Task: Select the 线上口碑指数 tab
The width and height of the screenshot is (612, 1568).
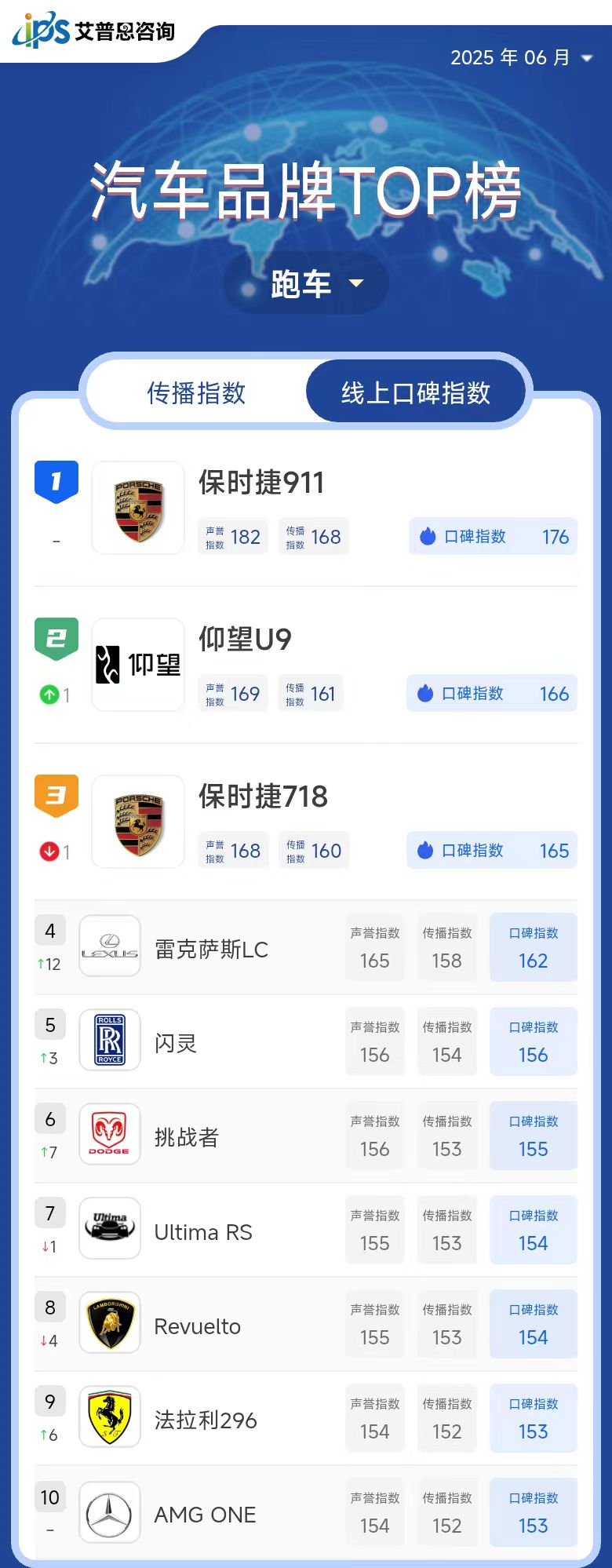Action: point(415,392)
